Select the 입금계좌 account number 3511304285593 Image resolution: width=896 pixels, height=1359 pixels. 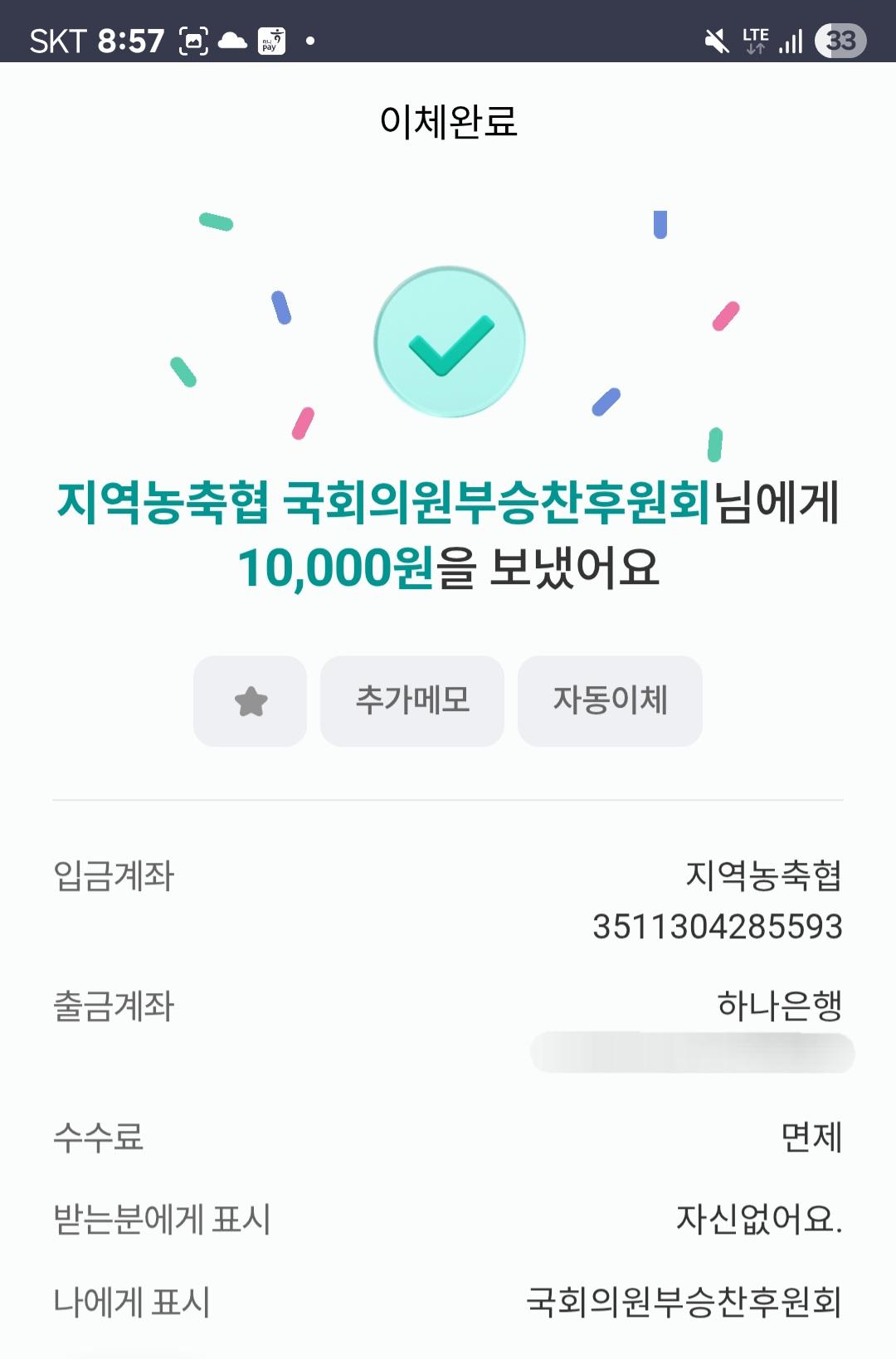coord(715,927)
